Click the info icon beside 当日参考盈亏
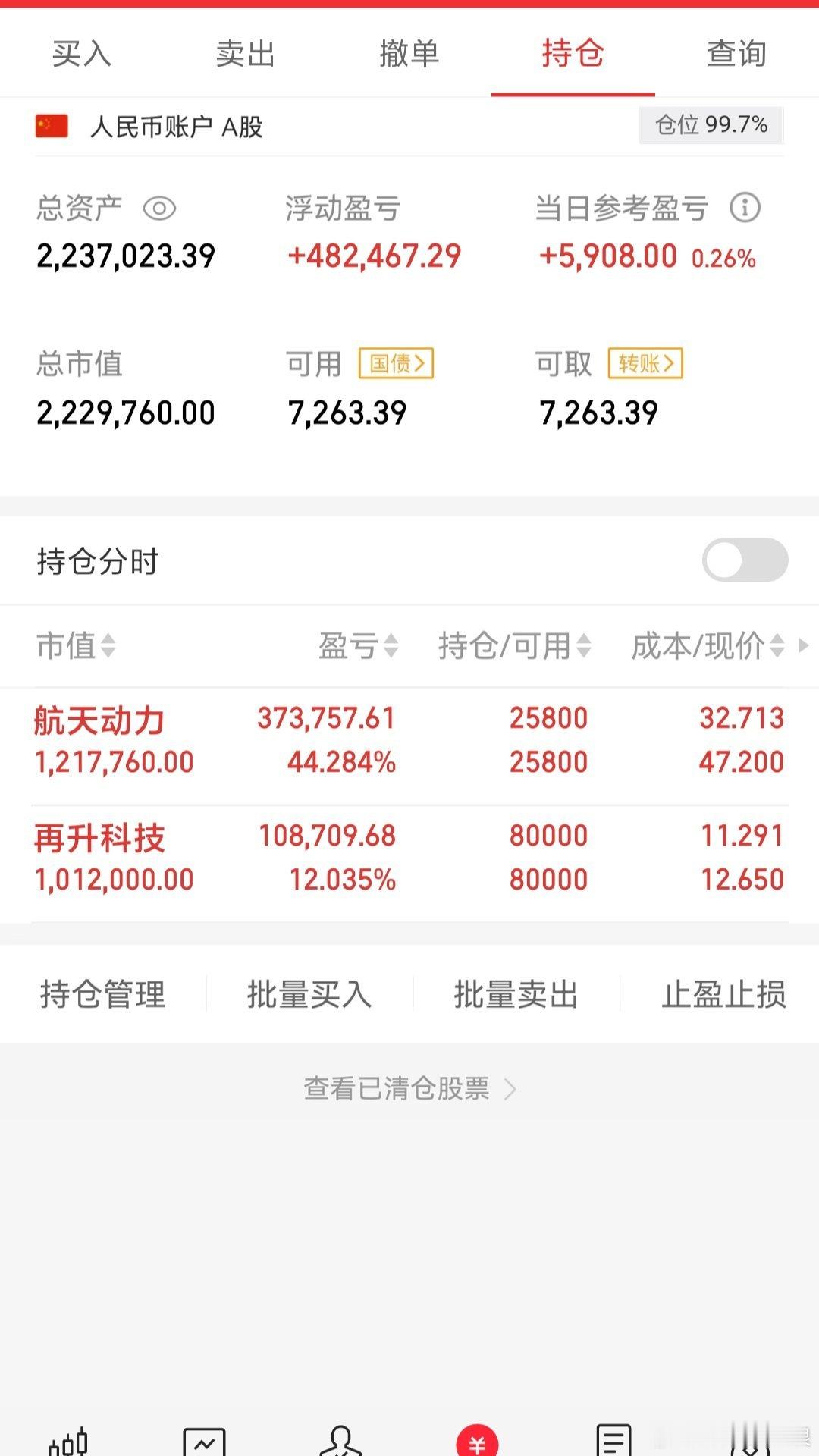This screenshot has height=1456, width=819. pos(745,207)
